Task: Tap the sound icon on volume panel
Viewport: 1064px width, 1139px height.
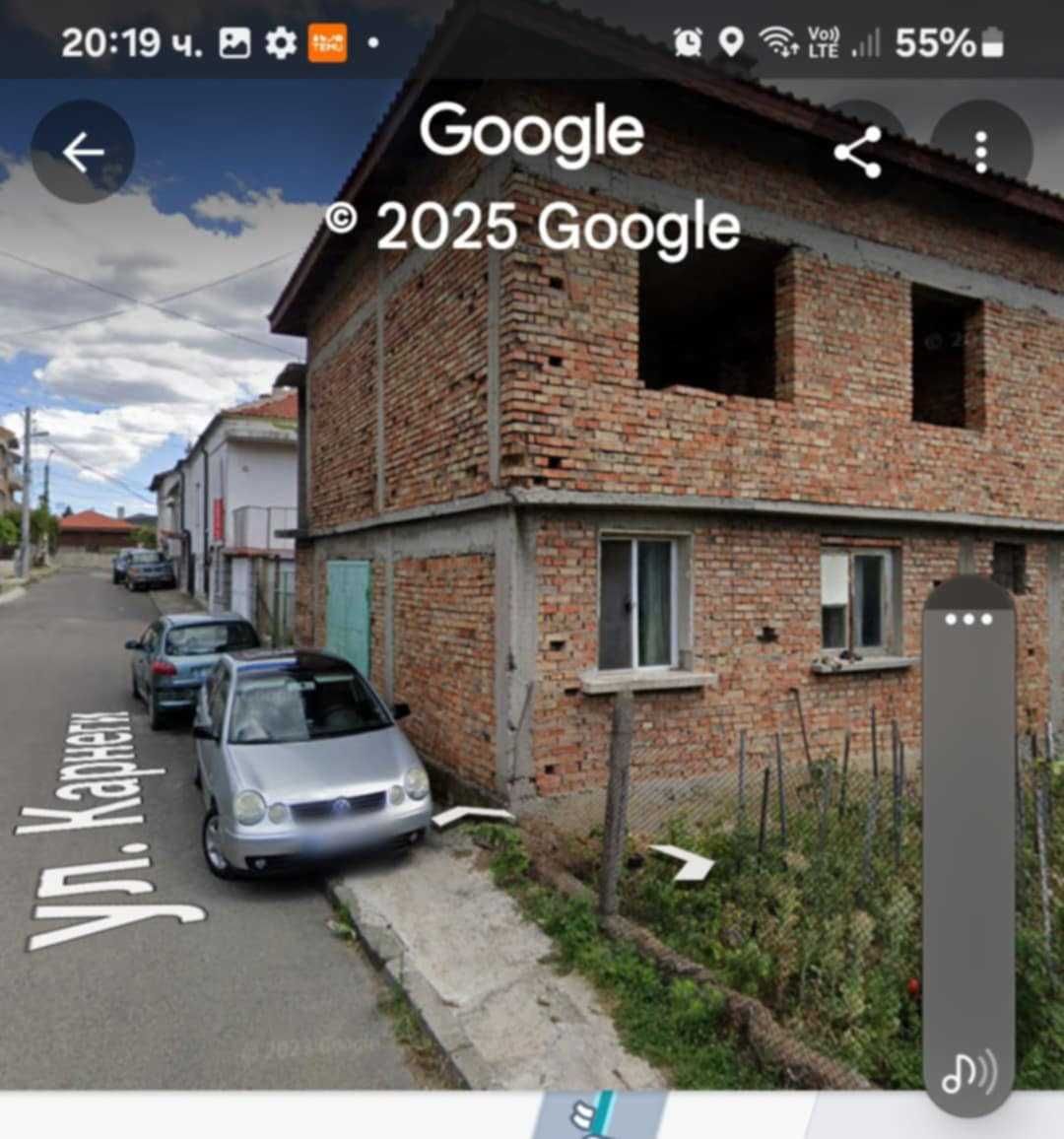Action: tap(967, 1071)
